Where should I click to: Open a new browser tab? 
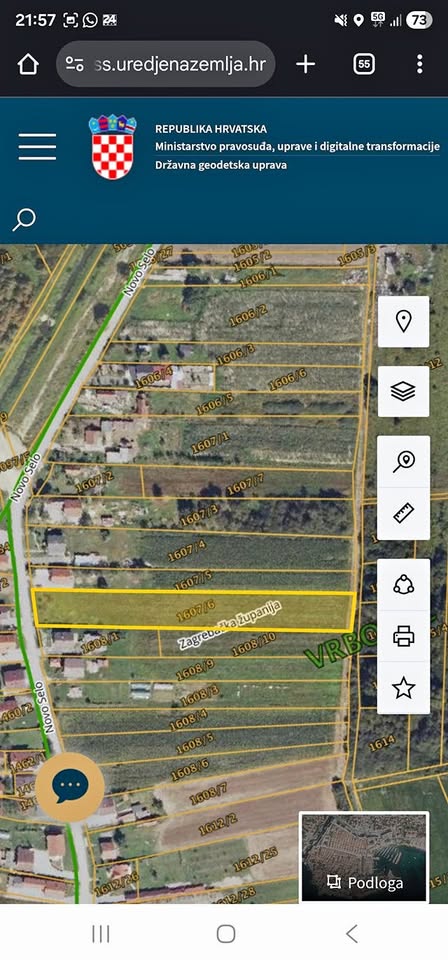(x=305, y=64)
